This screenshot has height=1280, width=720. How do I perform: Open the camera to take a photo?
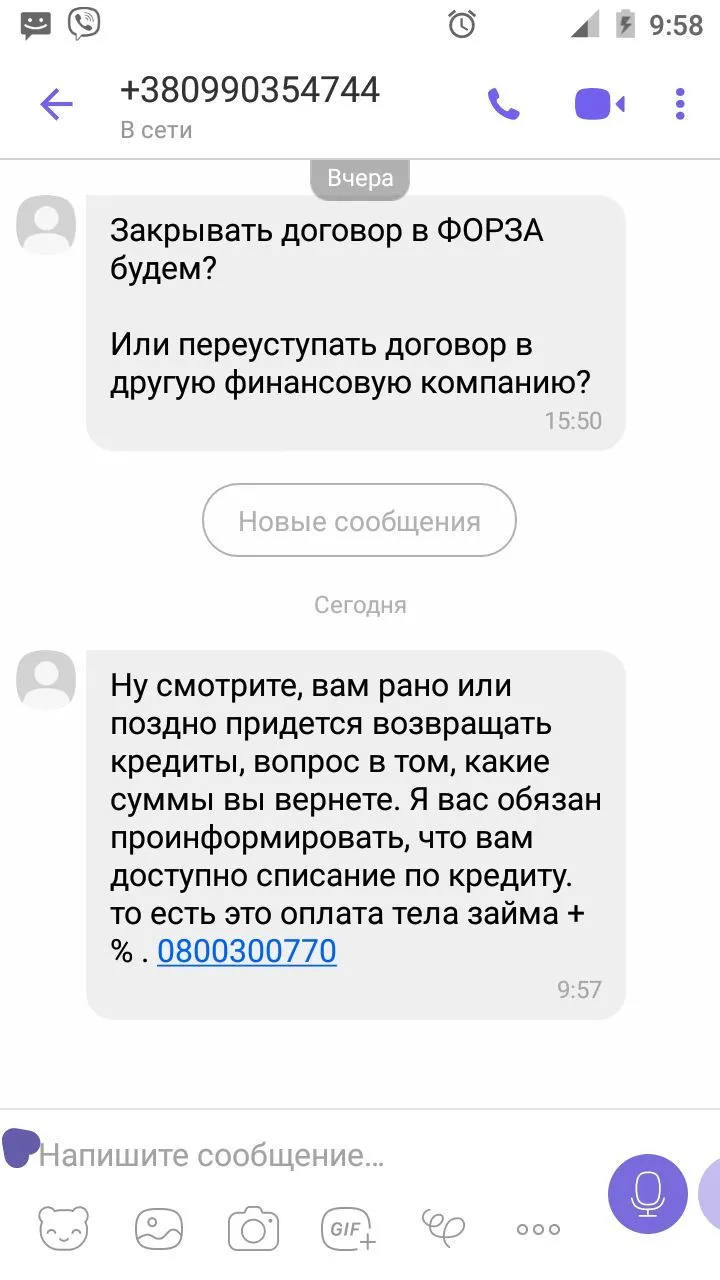click(253, 1229)
